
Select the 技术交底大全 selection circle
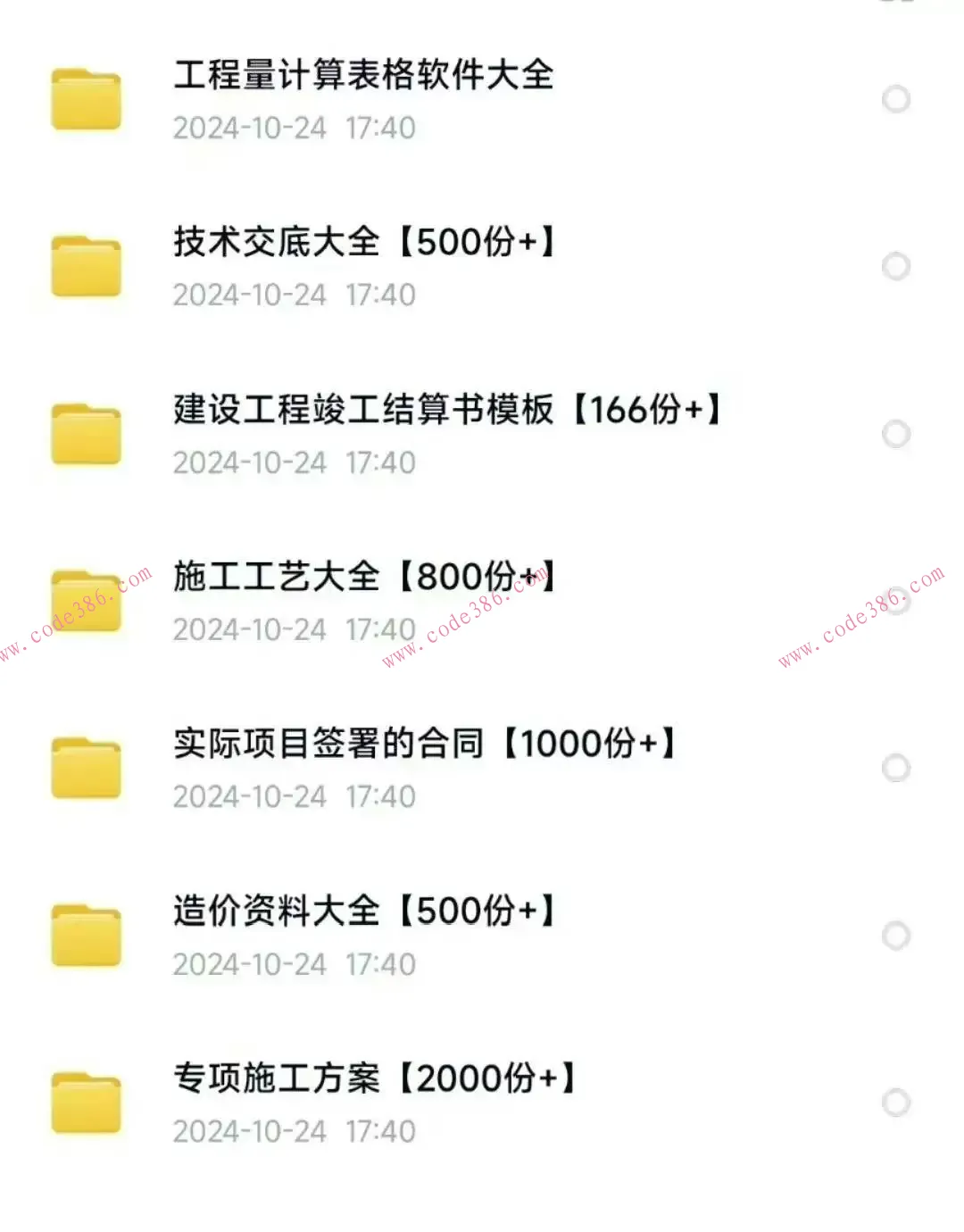pos(895,265)
